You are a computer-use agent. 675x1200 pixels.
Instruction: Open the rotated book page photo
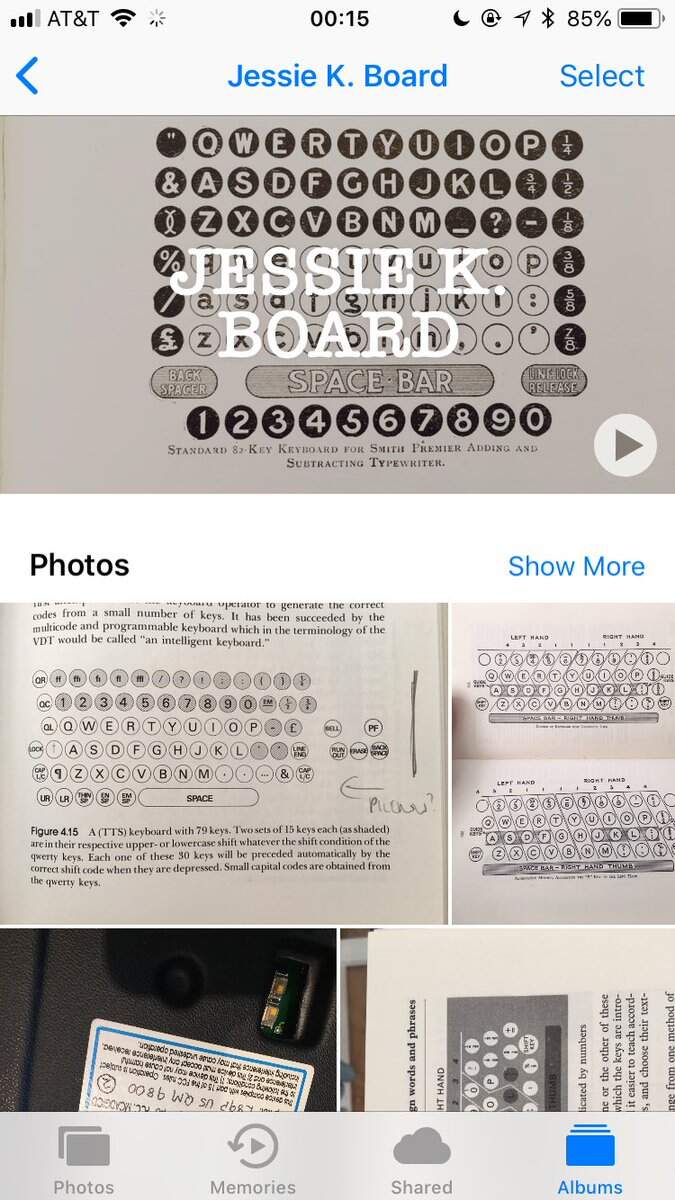pos(507,1020)
